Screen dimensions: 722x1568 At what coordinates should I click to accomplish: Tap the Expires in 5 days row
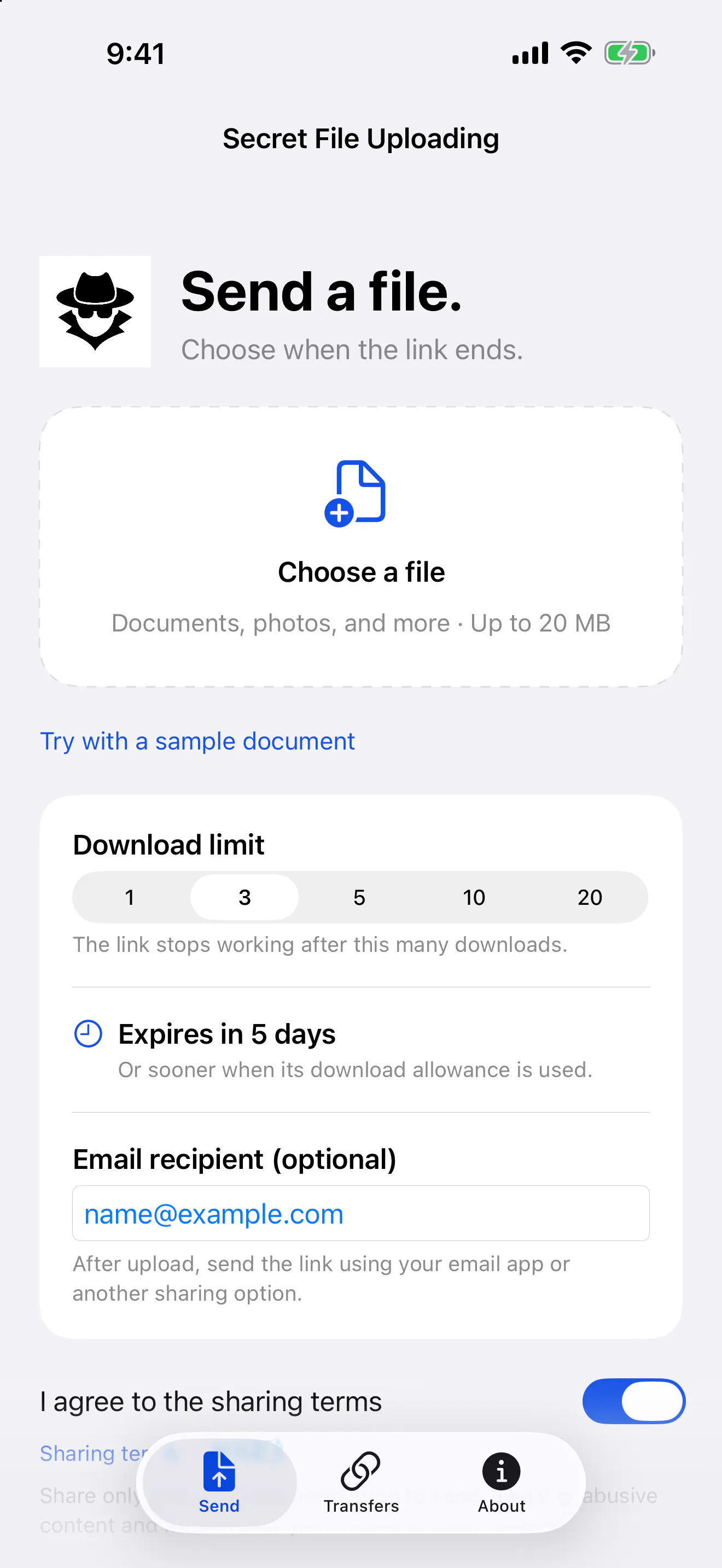361,1050
